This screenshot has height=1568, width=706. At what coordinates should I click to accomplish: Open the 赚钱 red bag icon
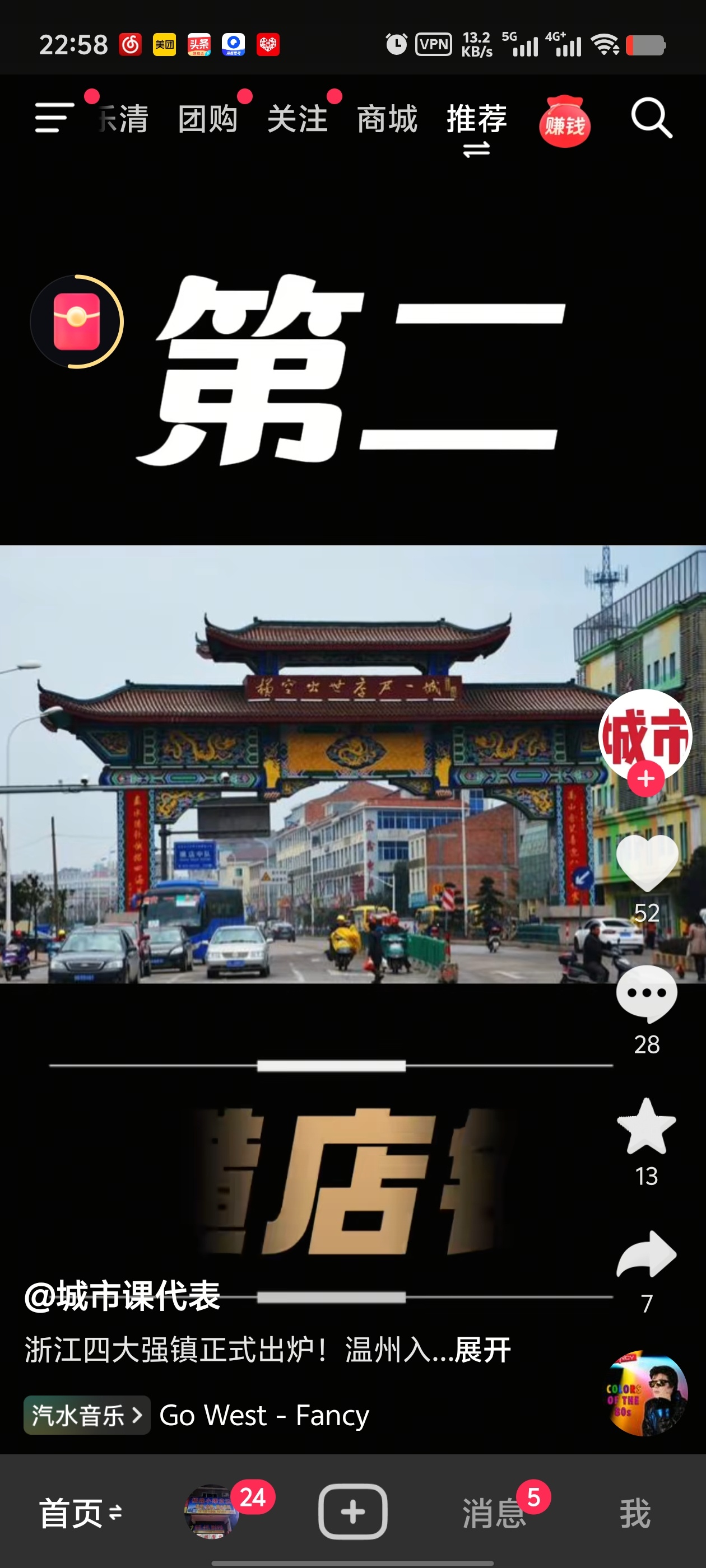coord(564,122)
